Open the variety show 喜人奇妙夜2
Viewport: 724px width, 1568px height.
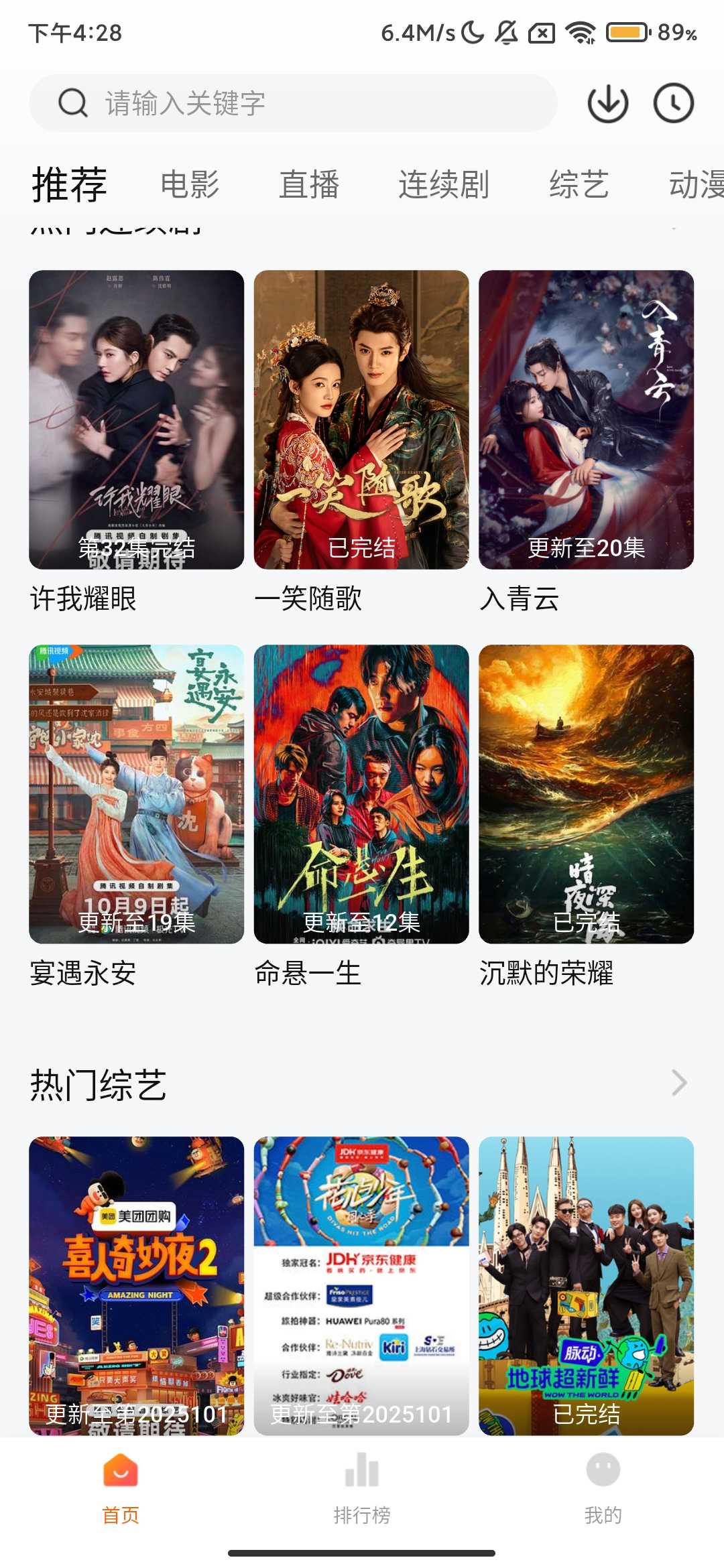pos(136,1285)
